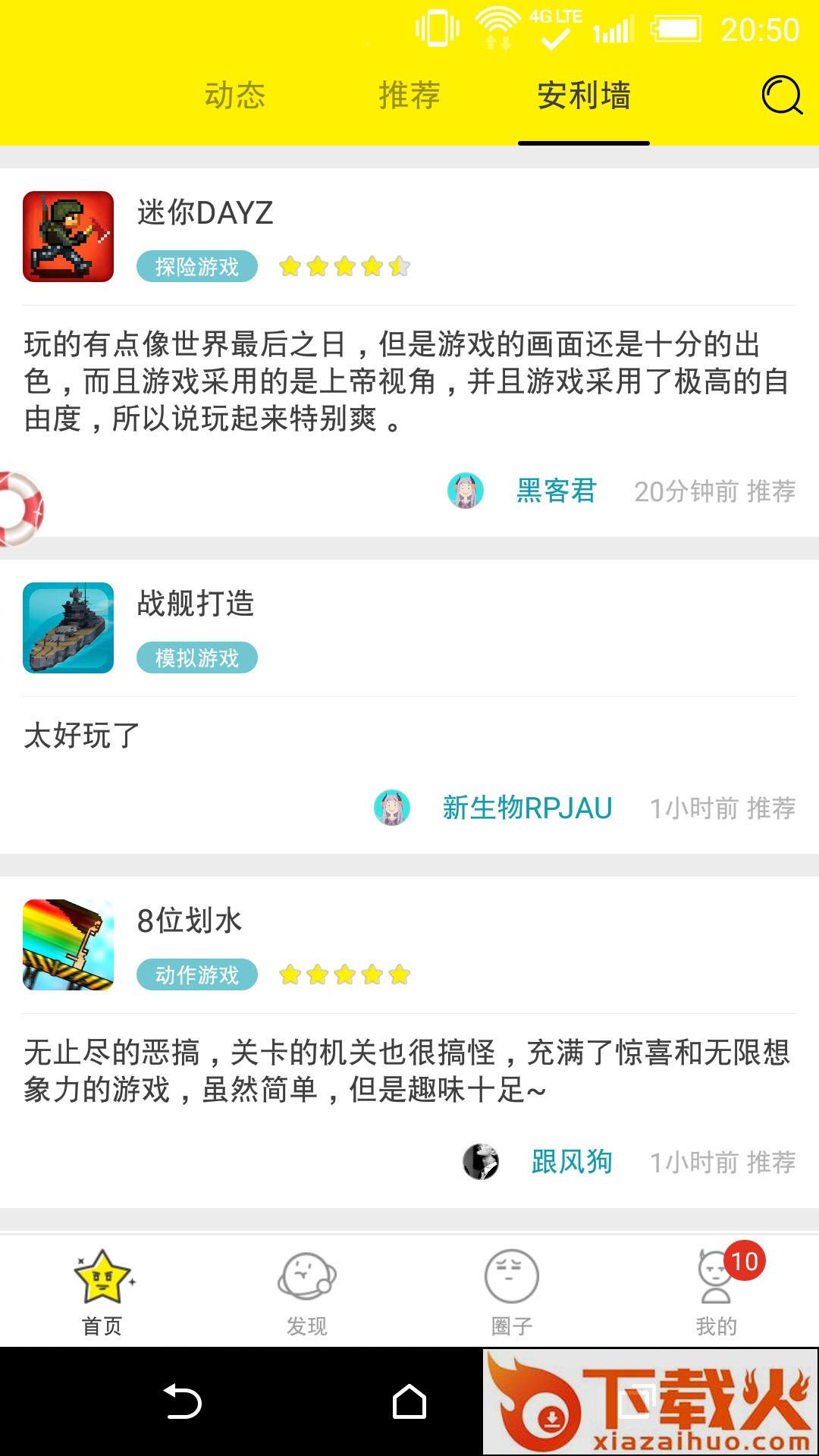View 新生物RPJAU's profile

click(527, 808)
